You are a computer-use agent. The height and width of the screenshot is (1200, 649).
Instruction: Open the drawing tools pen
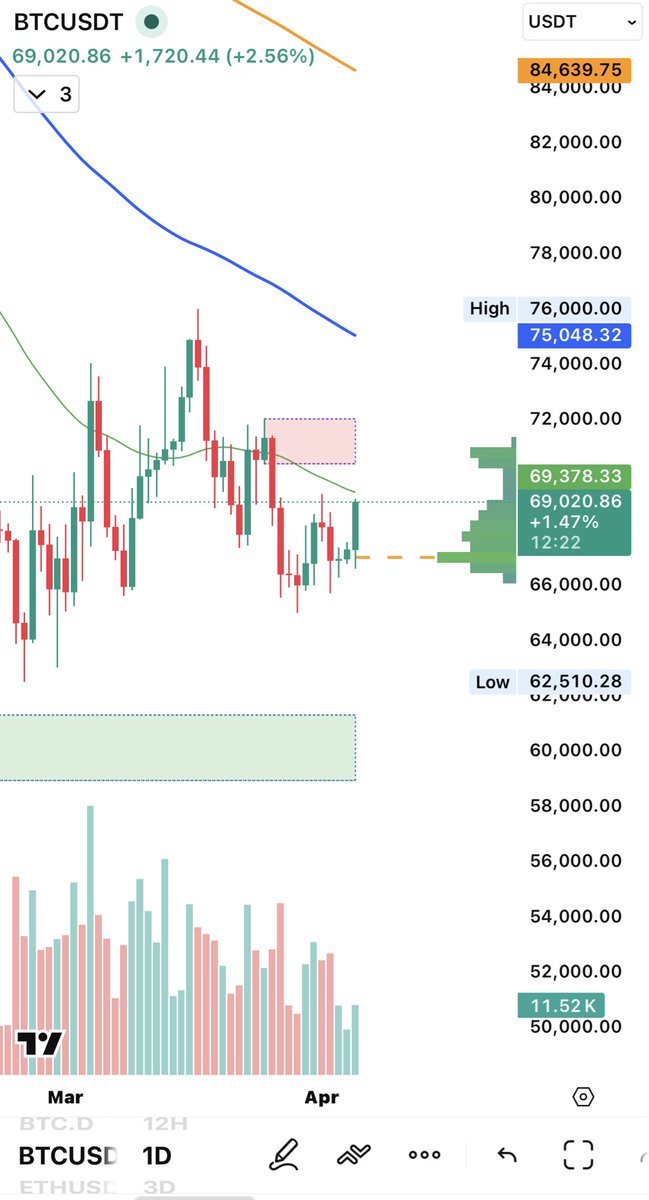(x=283, y=1155)
